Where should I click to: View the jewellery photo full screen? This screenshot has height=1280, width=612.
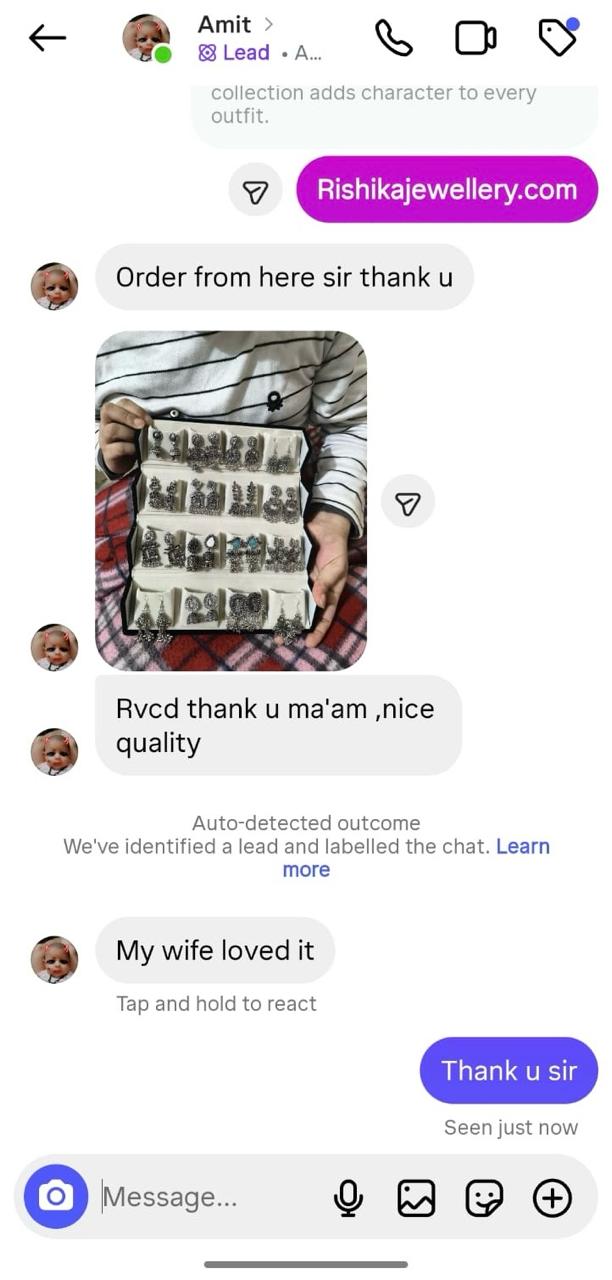click(x=231, y=499)
